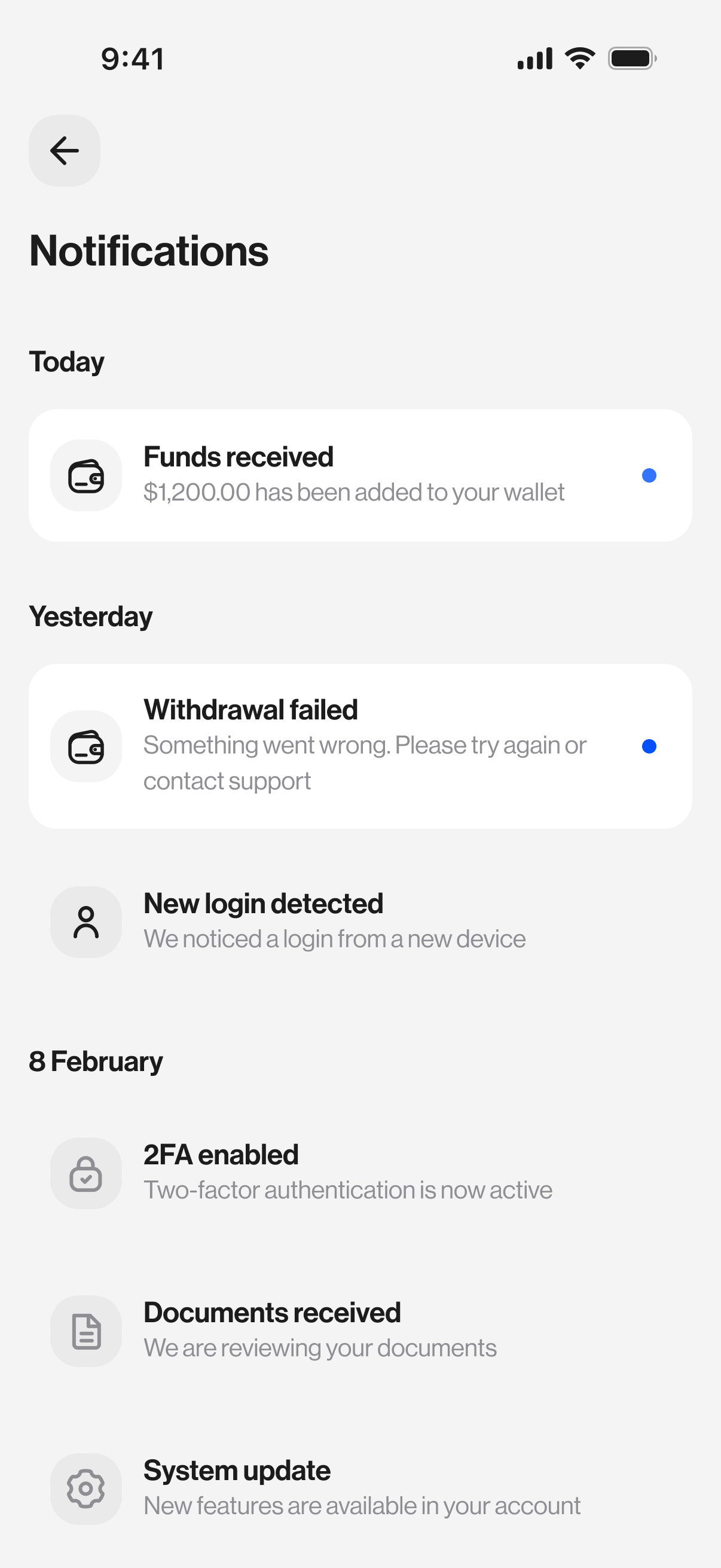
Task: Tap the lock icon next to 2FA enabled
Action: pos(85,1172)
